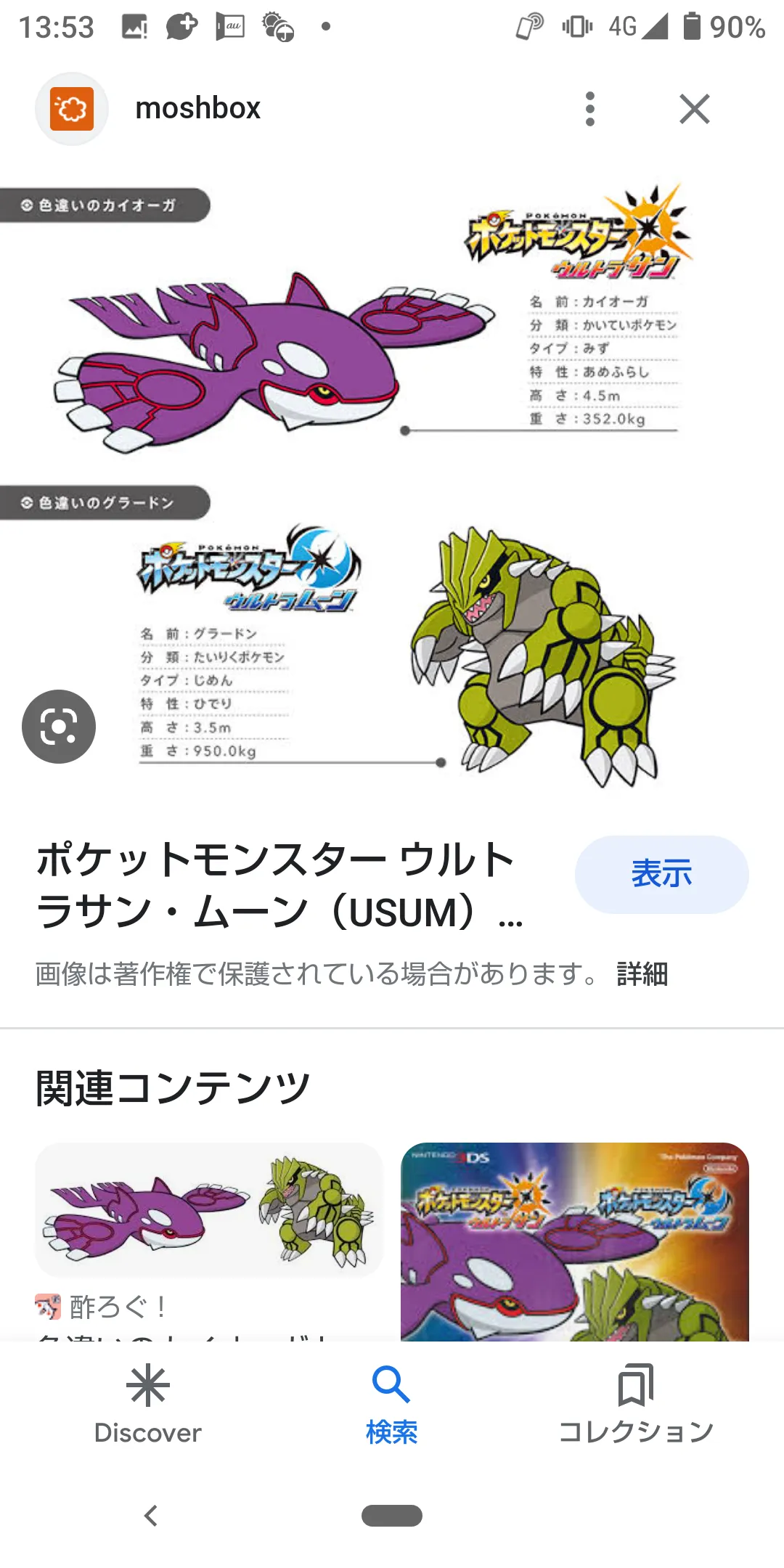Open the 酢ろぐ！ related image card
Viewport: 784px width, 1568px height.
coord(209,1241)
